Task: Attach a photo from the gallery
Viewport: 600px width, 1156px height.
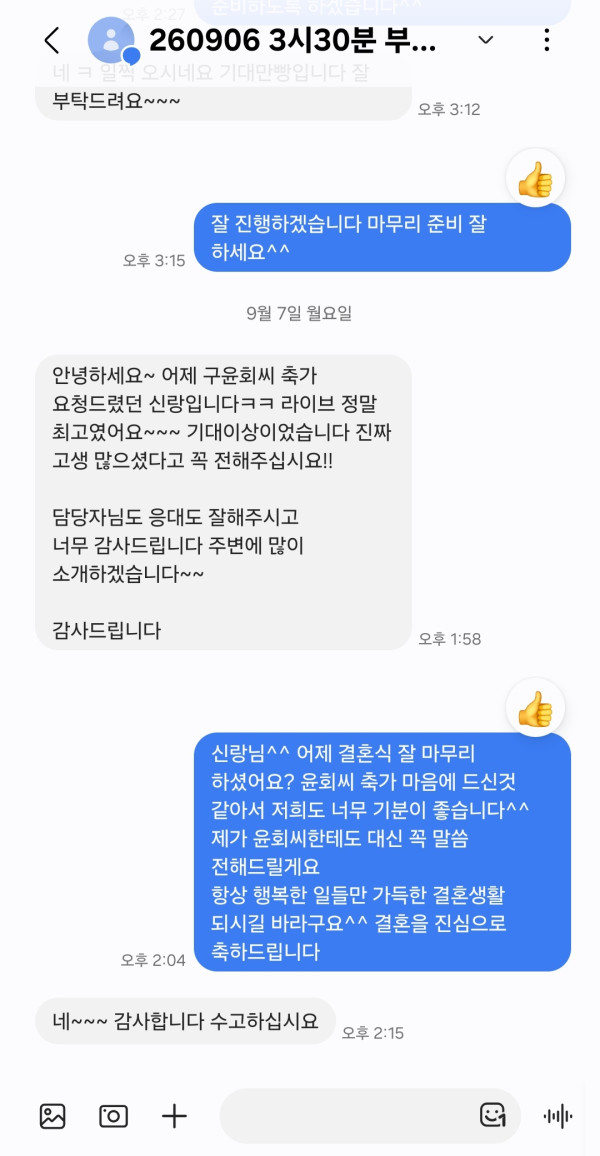Action: point(52,1116)
